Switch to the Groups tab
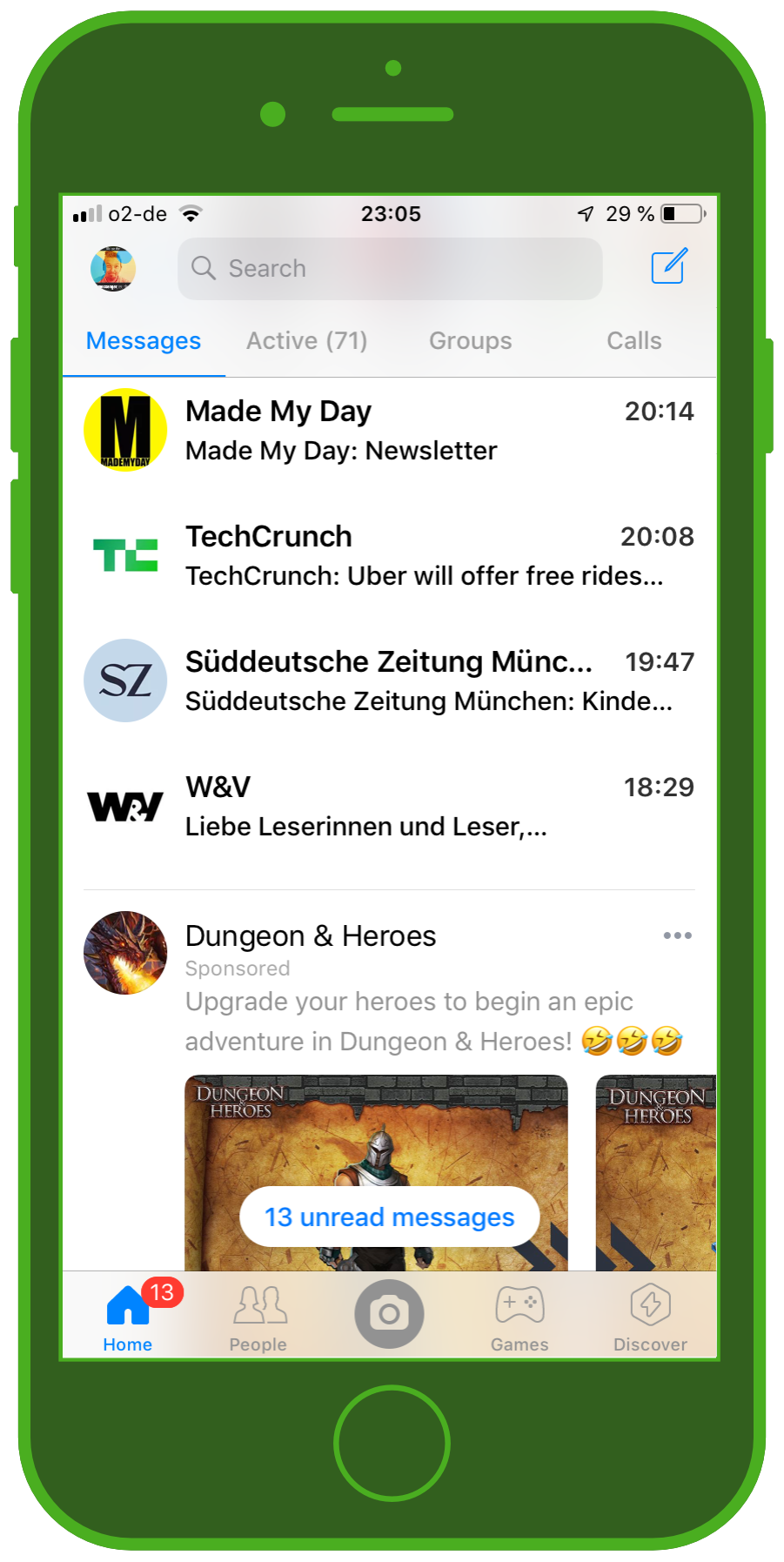 tap(470, 341)
